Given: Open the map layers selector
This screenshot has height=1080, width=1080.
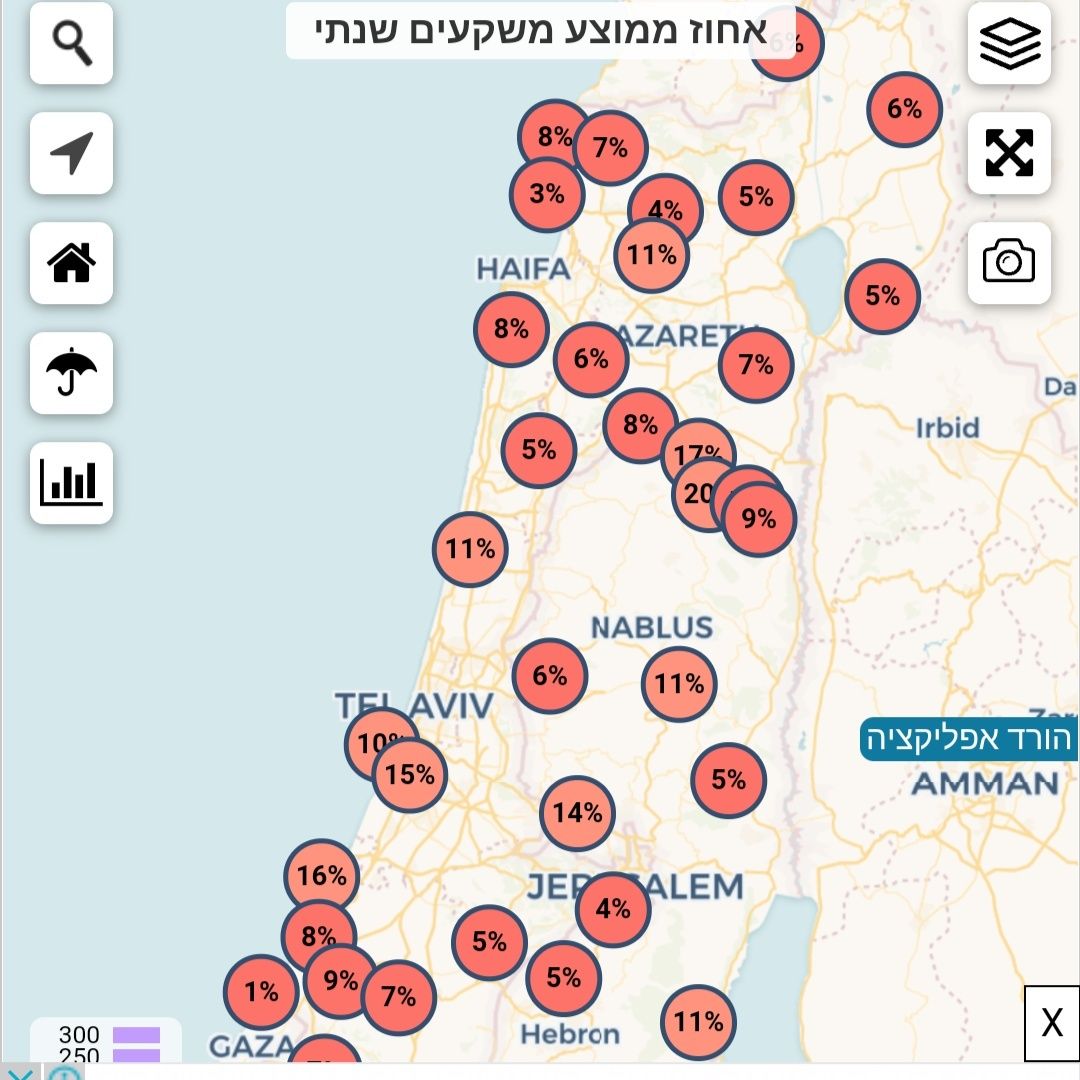Looking at the screenshot, I should coord(1009,44).
